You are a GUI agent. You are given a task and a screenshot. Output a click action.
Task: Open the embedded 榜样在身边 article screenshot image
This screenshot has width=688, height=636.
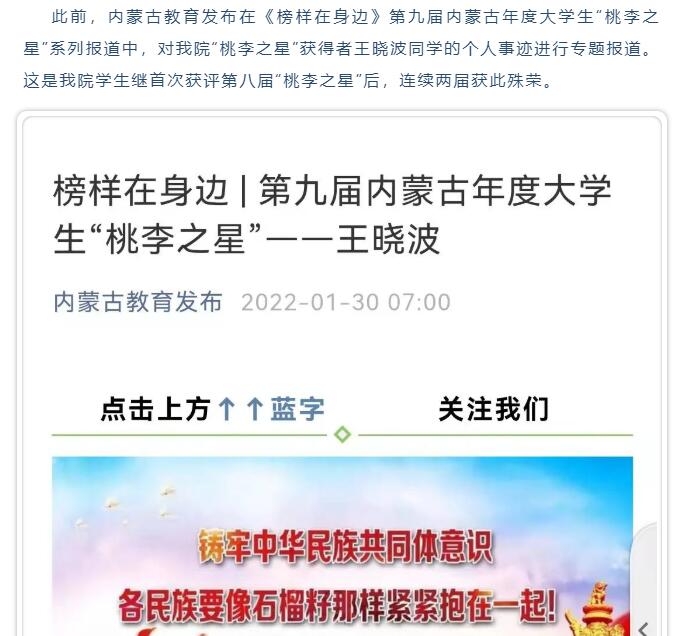(x=342, y=372)
